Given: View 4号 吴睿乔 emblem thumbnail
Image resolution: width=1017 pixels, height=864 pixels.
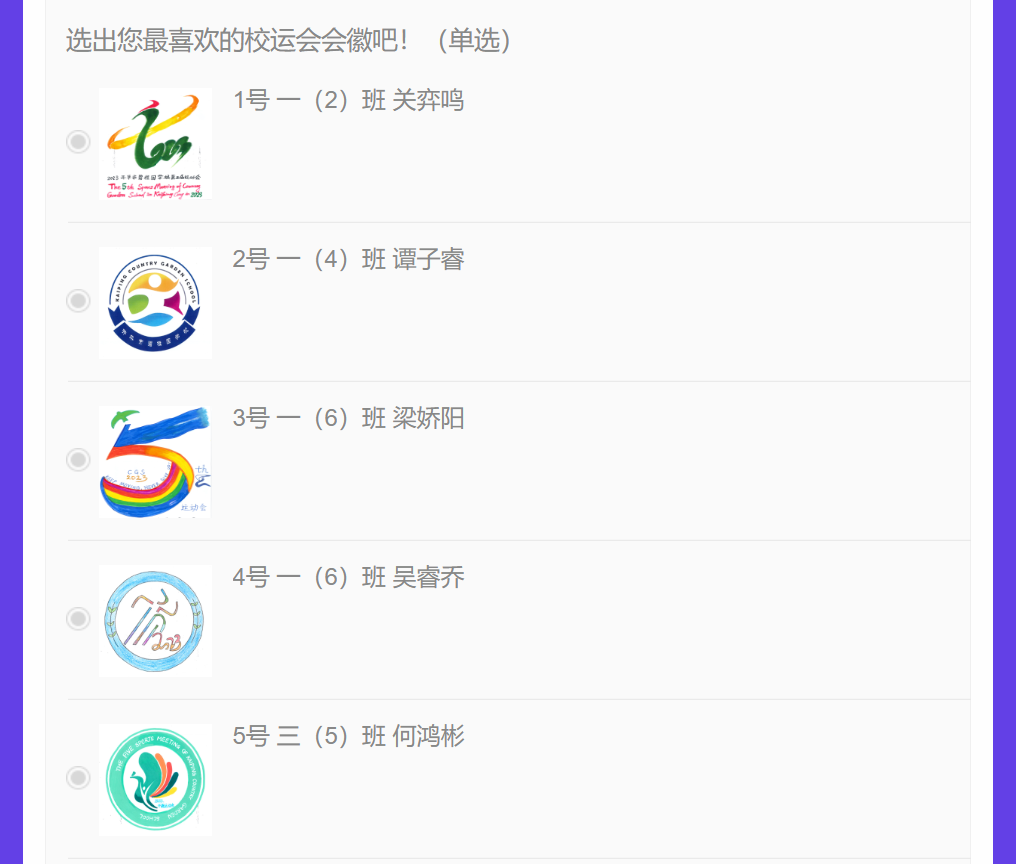Looking at the screenshot, I should tap(155, 620).
